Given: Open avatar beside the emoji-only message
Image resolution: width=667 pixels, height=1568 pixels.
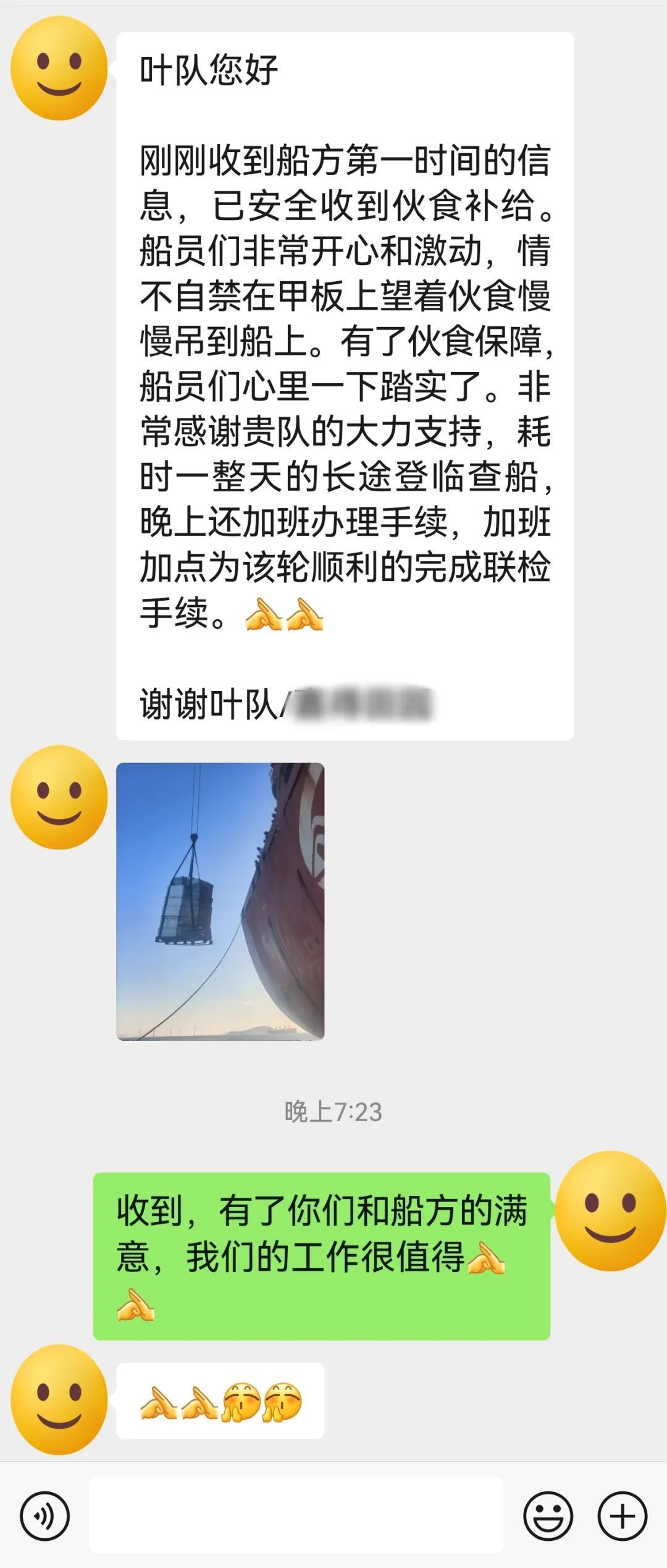Looking at the screenshot, I should click(x=59, y=1399).
